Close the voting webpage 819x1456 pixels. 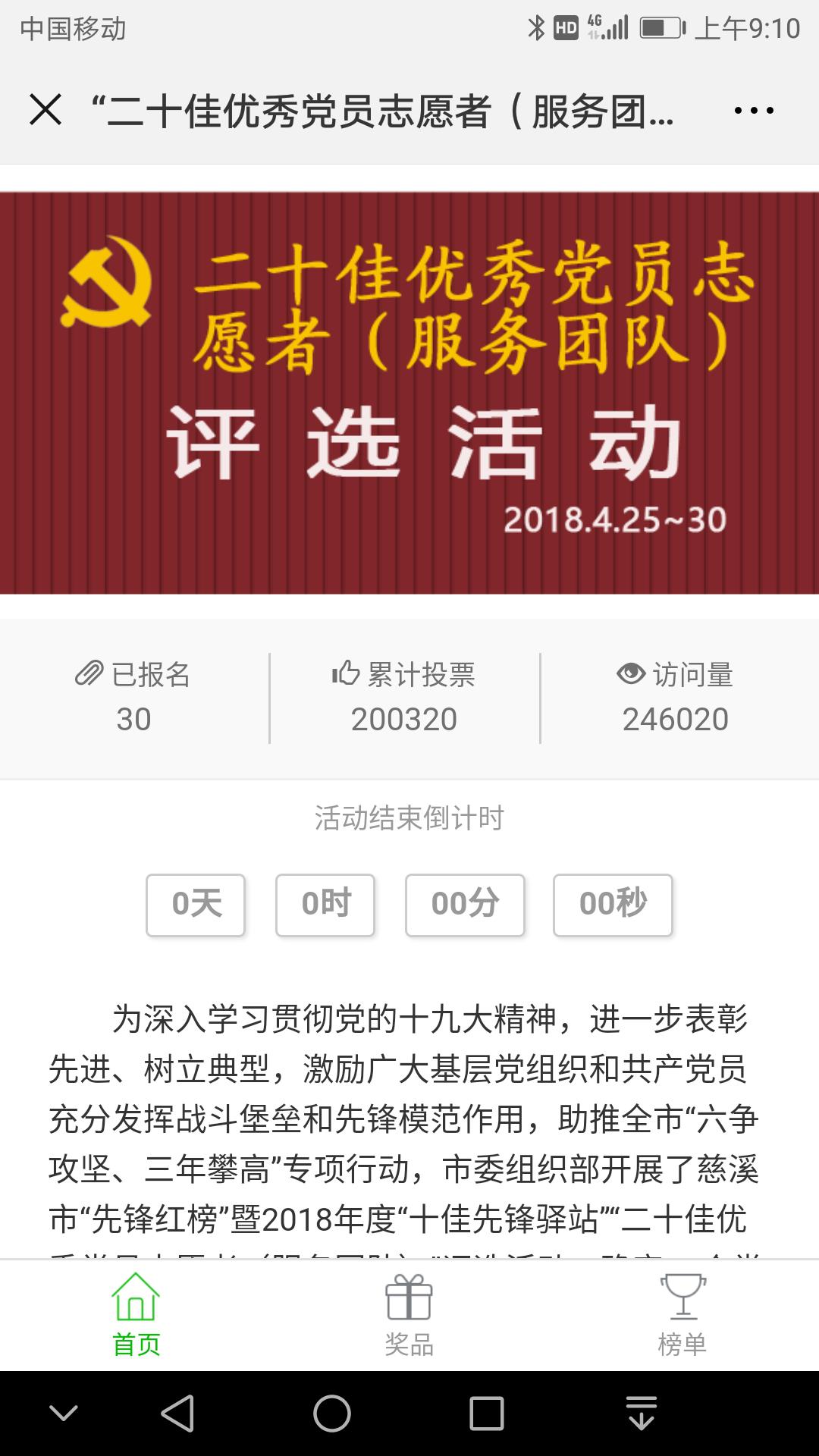point(45,110)
